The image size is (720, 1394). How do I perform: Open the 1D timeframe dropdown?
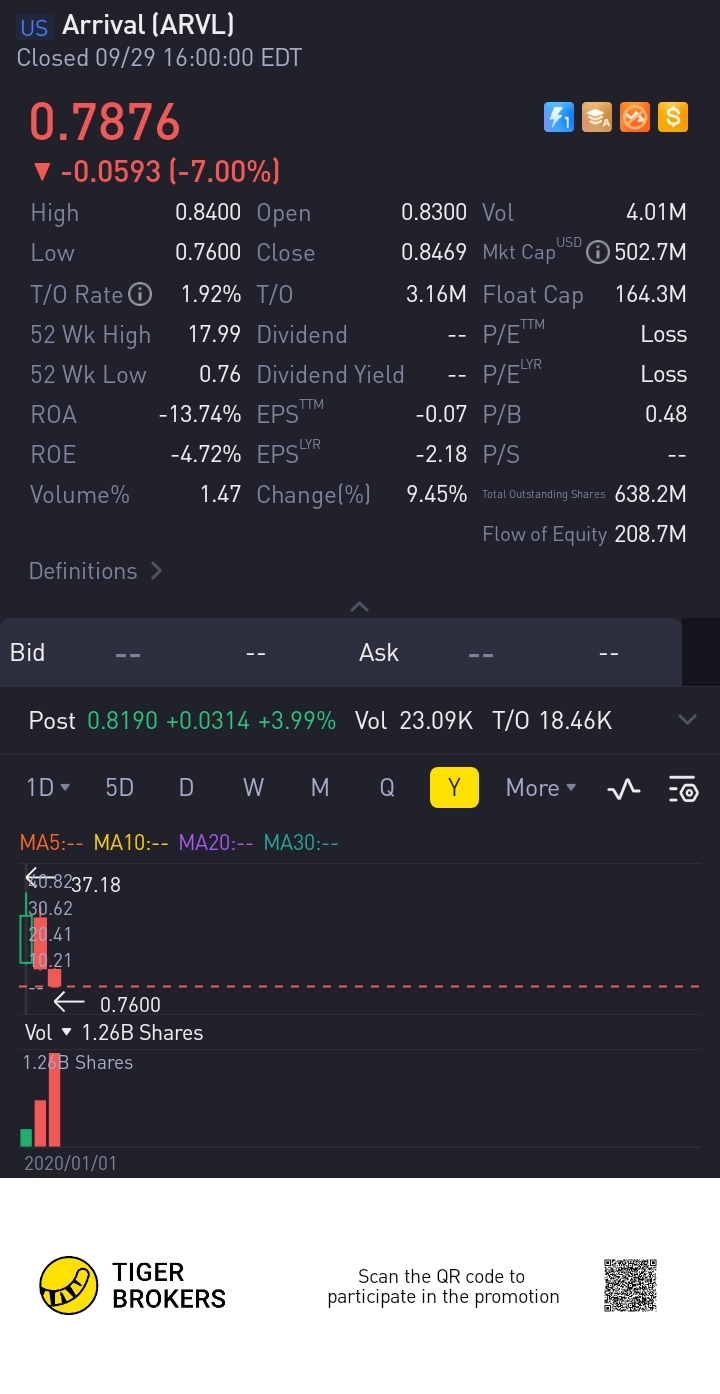pyautogui.click(x=48, y=788)
